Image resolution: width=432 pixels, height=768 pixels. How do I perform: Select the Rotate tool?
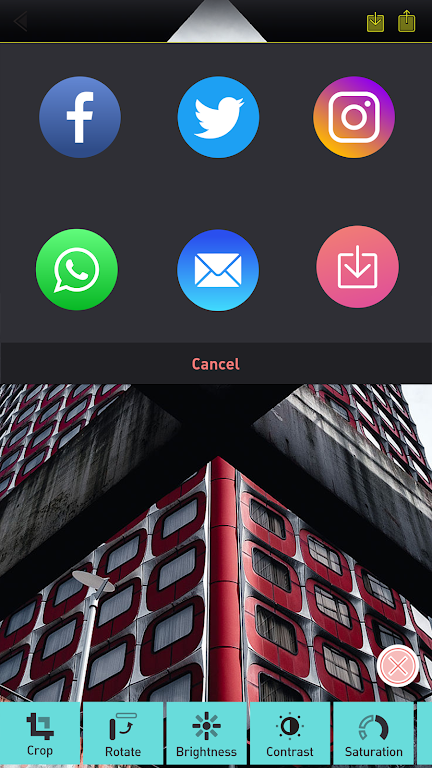123,733
